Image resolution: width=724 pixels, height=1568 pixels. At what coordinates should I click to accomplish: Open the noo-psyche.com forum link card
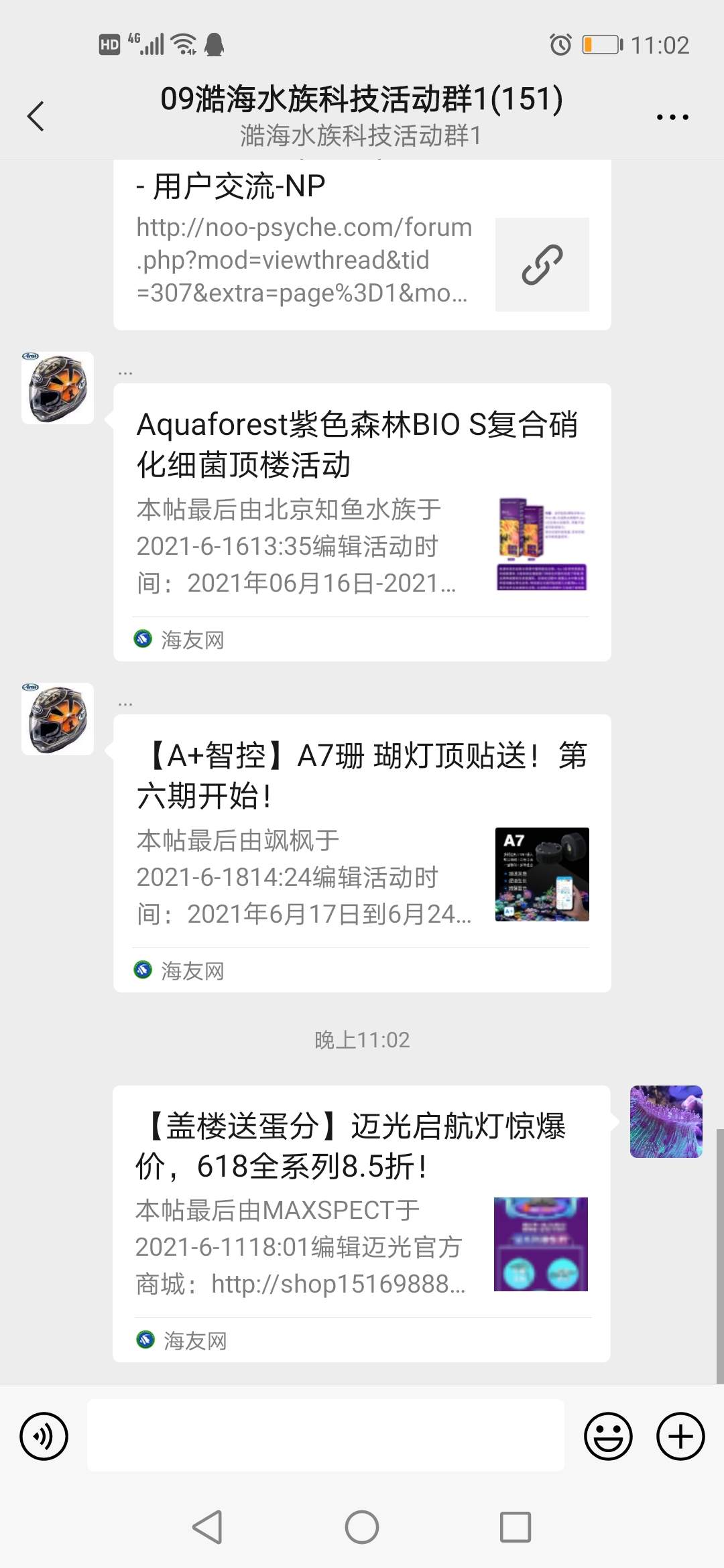tap(362, 248)
